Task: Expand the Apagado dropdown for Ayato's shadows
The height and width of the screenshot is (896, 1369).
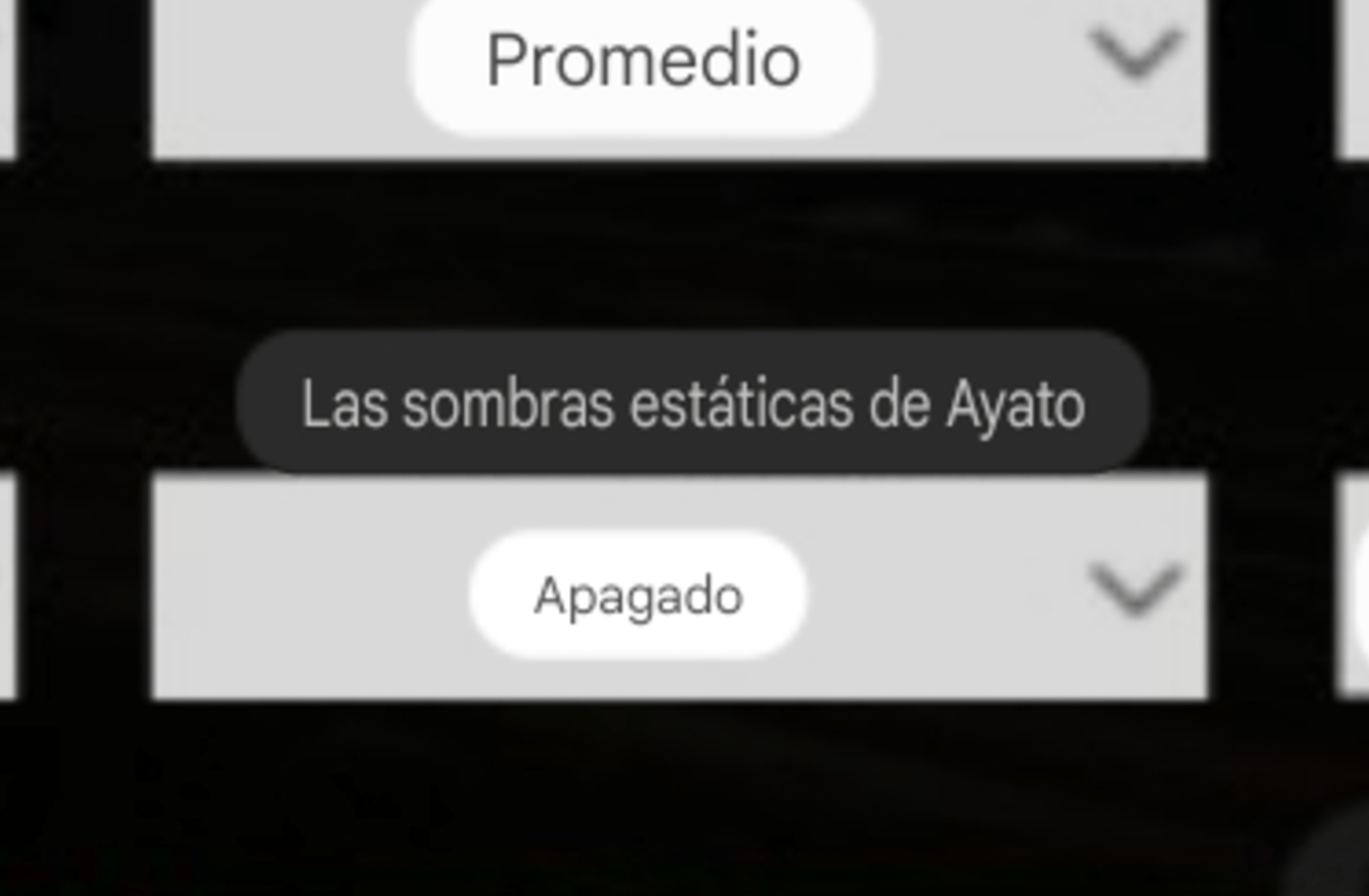Action: 1134,591
